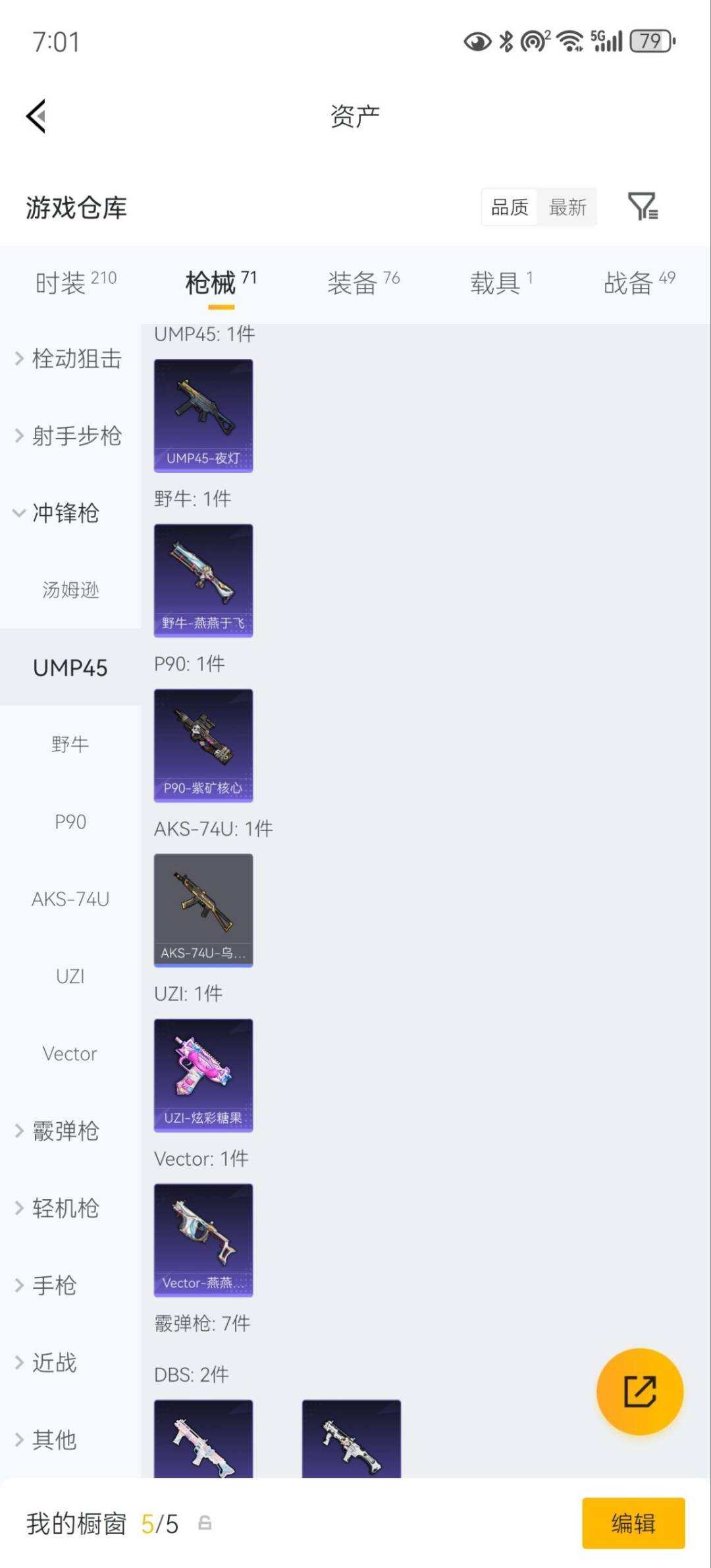The width and height of the screenshot is (711, 1568).
Task: Open the UMP45-夜灯 skin thumbnail
Action: (x=203, y=415)
